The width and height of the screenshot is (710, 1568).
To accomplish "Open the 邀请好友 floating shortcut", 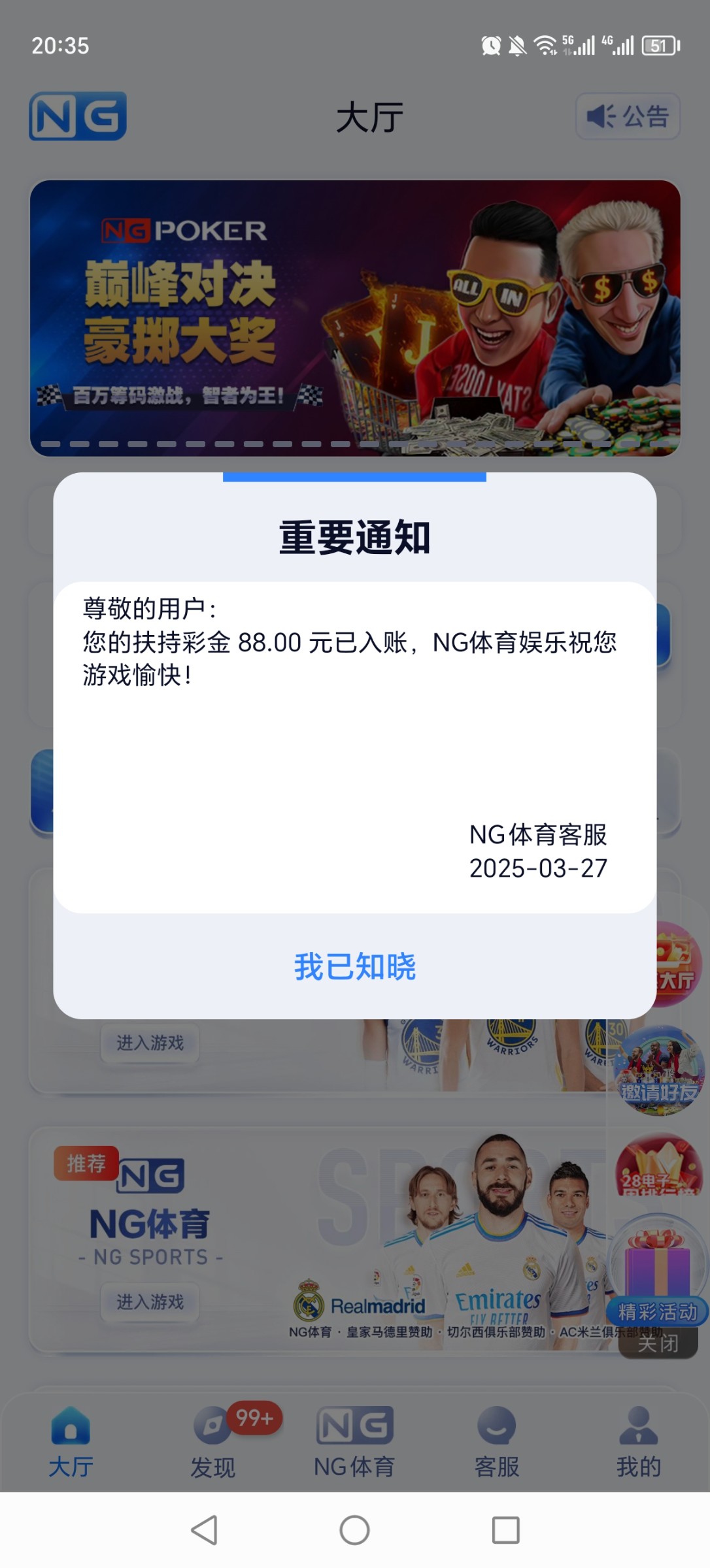I will coord(659,1071).
